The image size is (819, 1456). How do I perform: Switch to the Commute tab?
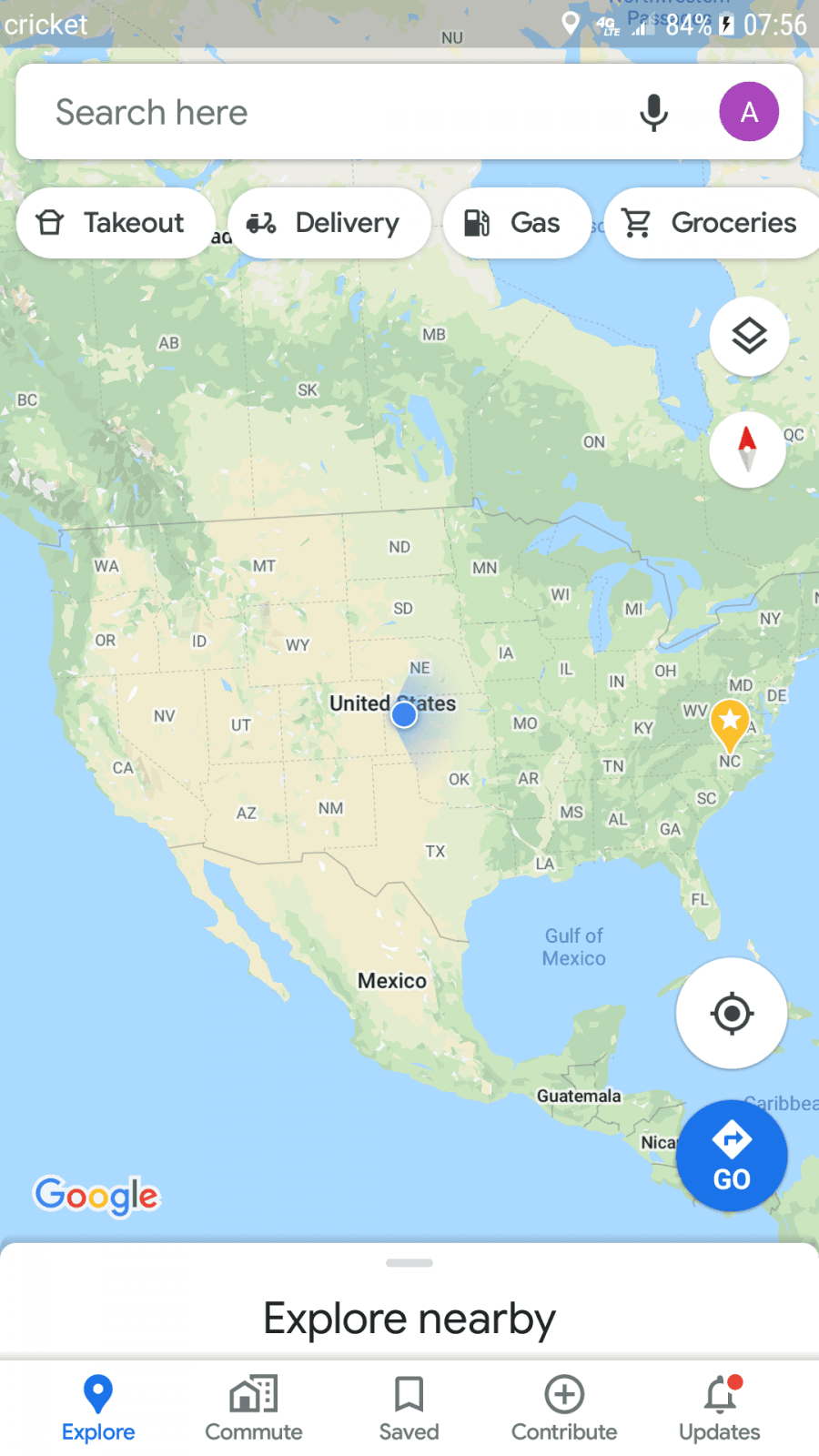pos(254,1409)
